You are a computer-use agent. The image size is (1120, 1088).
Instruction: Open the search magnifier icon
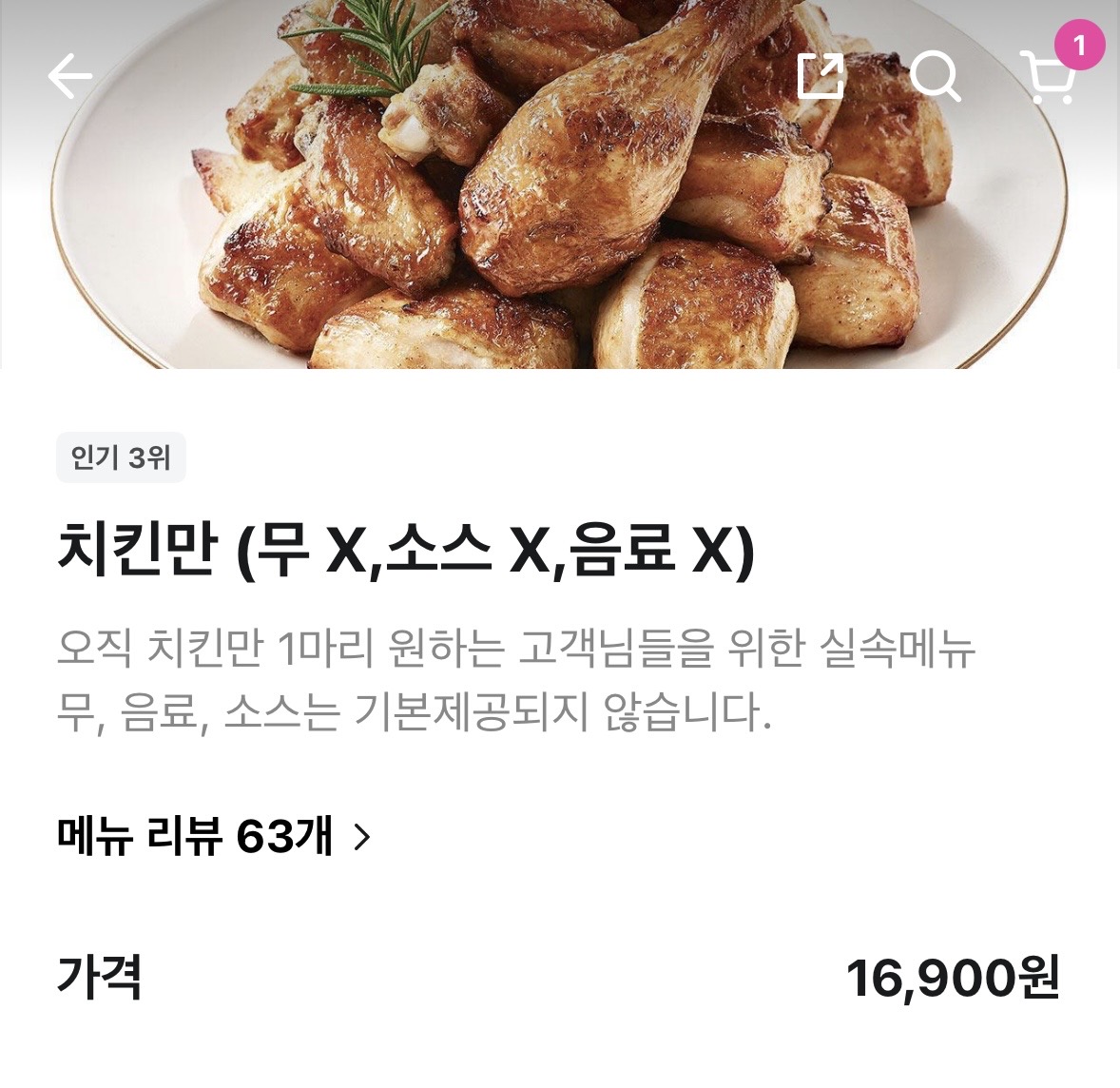coord(936,76)
